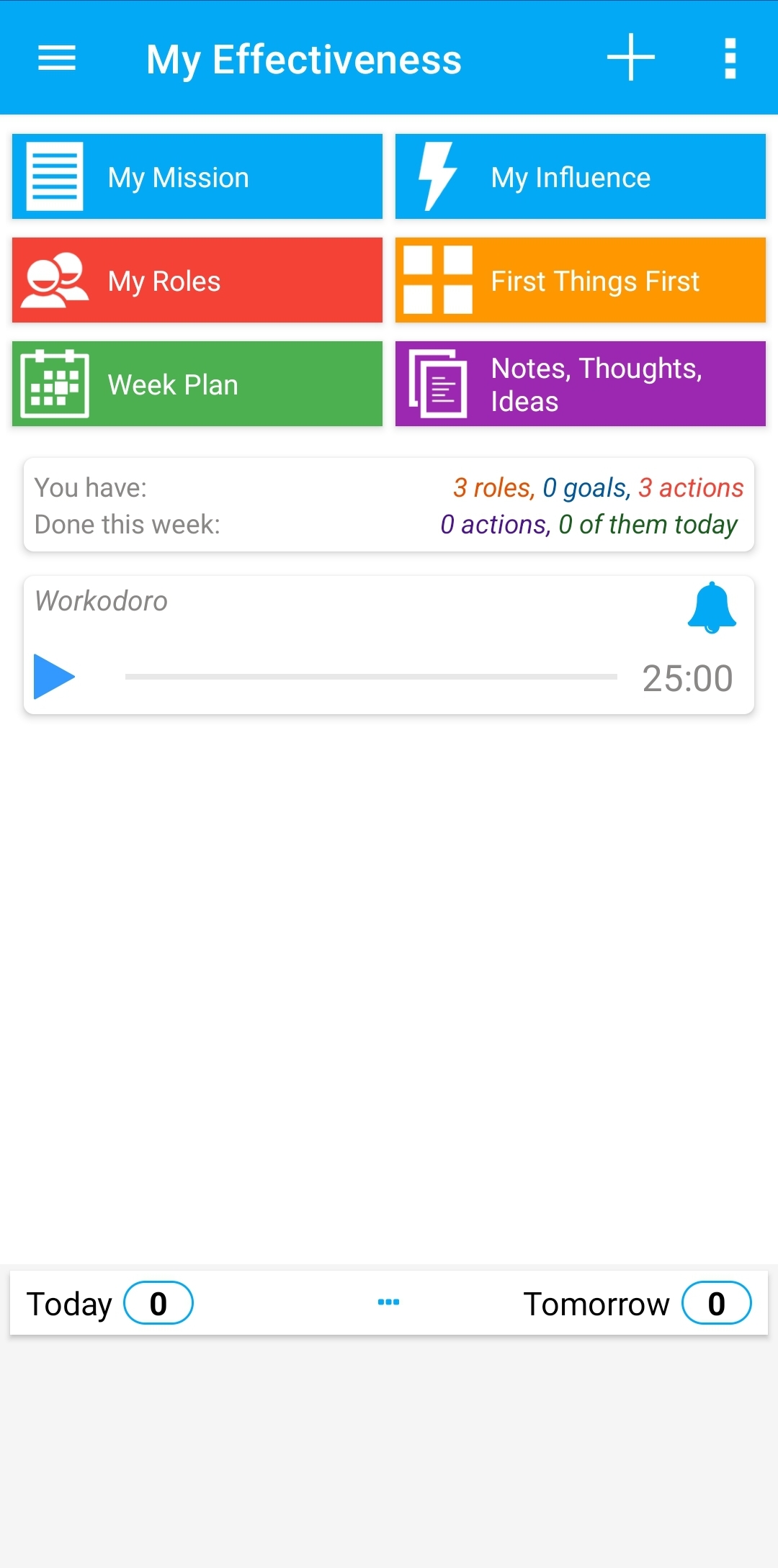Image resolution: width=778 pixels, height=1568 pixels.
Task: Start the Workodoro timer
Action: [x=54, y=677]
